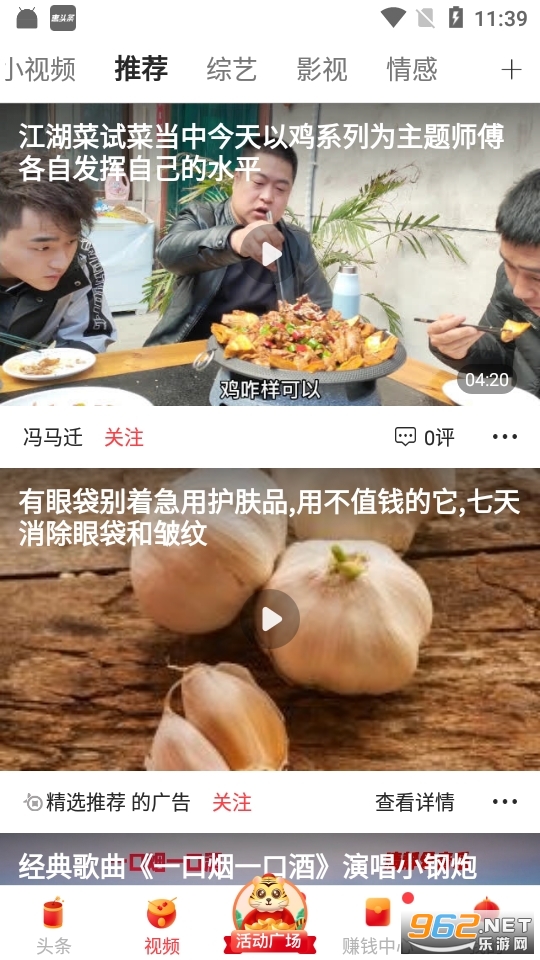
Task: Switch to the 小视频 tab
Action: coord(38,69)
